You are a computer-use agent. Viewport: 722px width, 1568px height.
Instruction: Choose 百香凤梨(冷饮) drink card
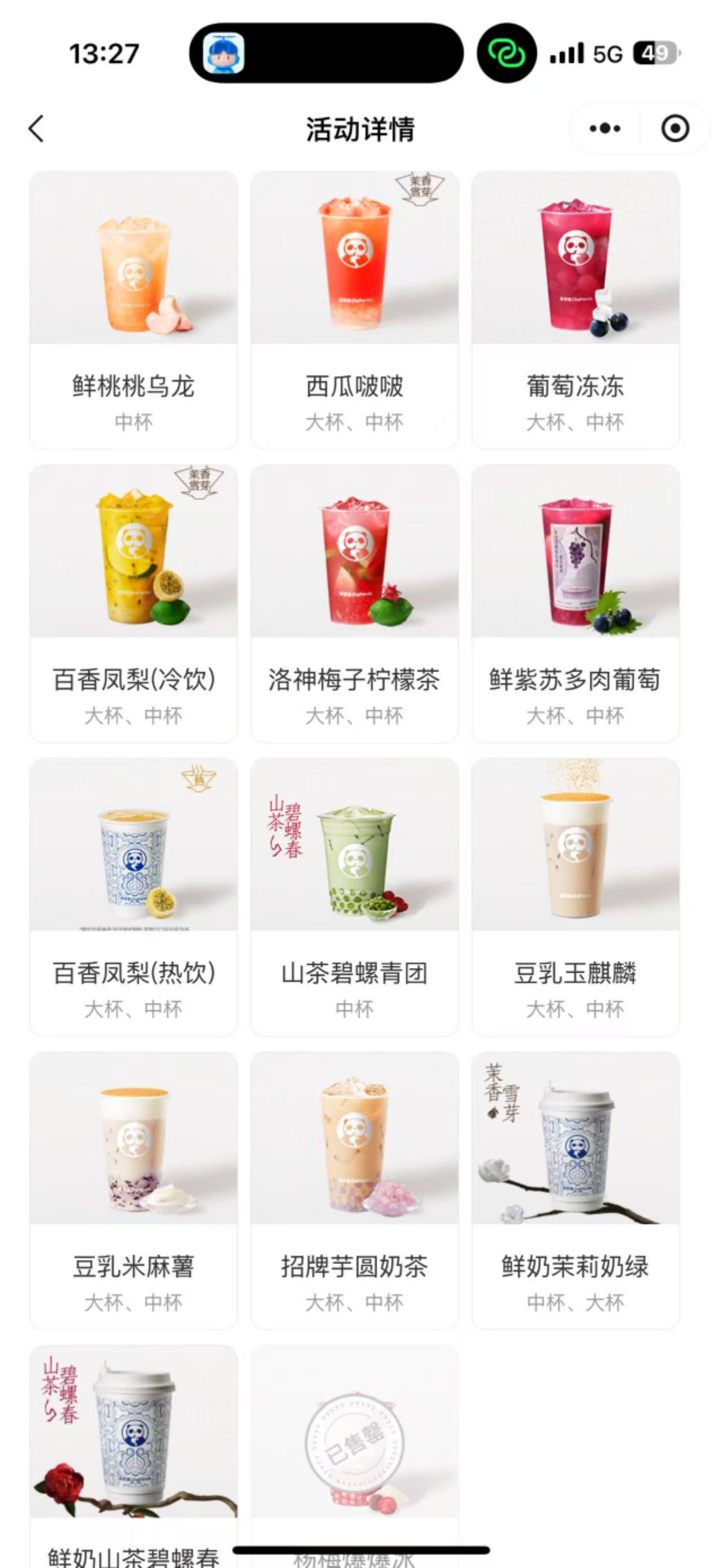click(133, 603)
